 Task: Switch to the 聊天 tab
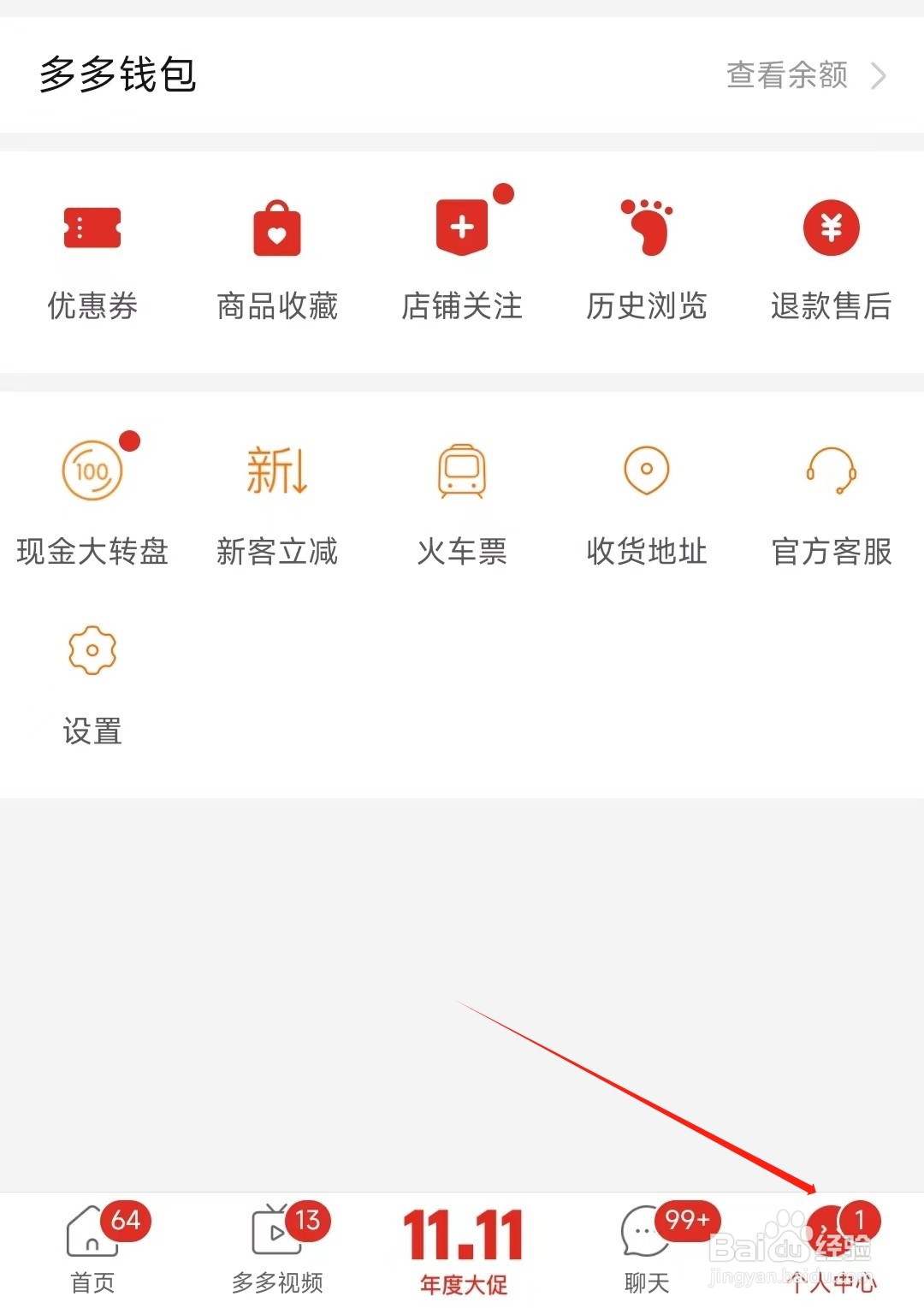(647, 1250)
